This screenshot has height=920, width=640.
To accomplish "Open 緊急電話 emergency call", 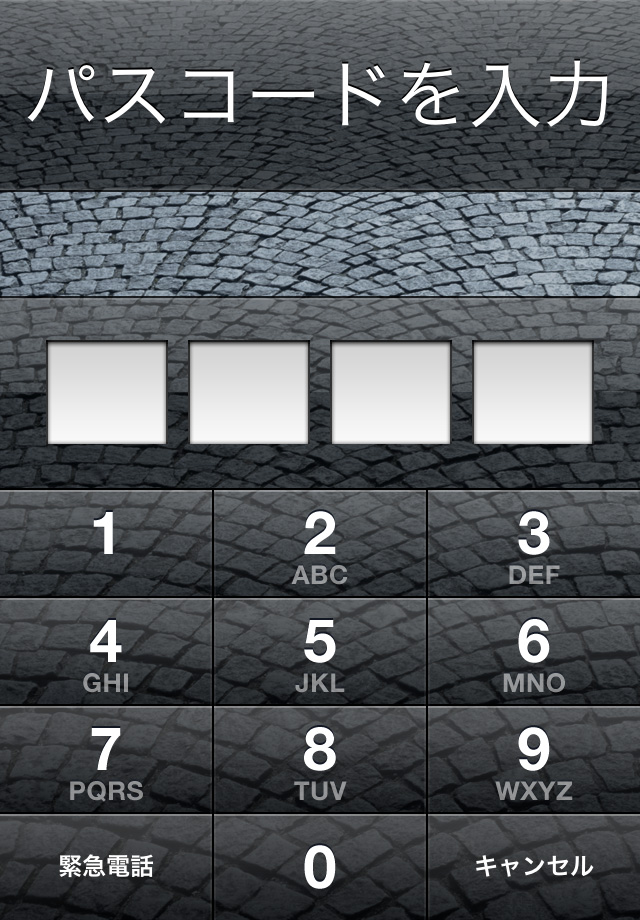I will (106, 867).
